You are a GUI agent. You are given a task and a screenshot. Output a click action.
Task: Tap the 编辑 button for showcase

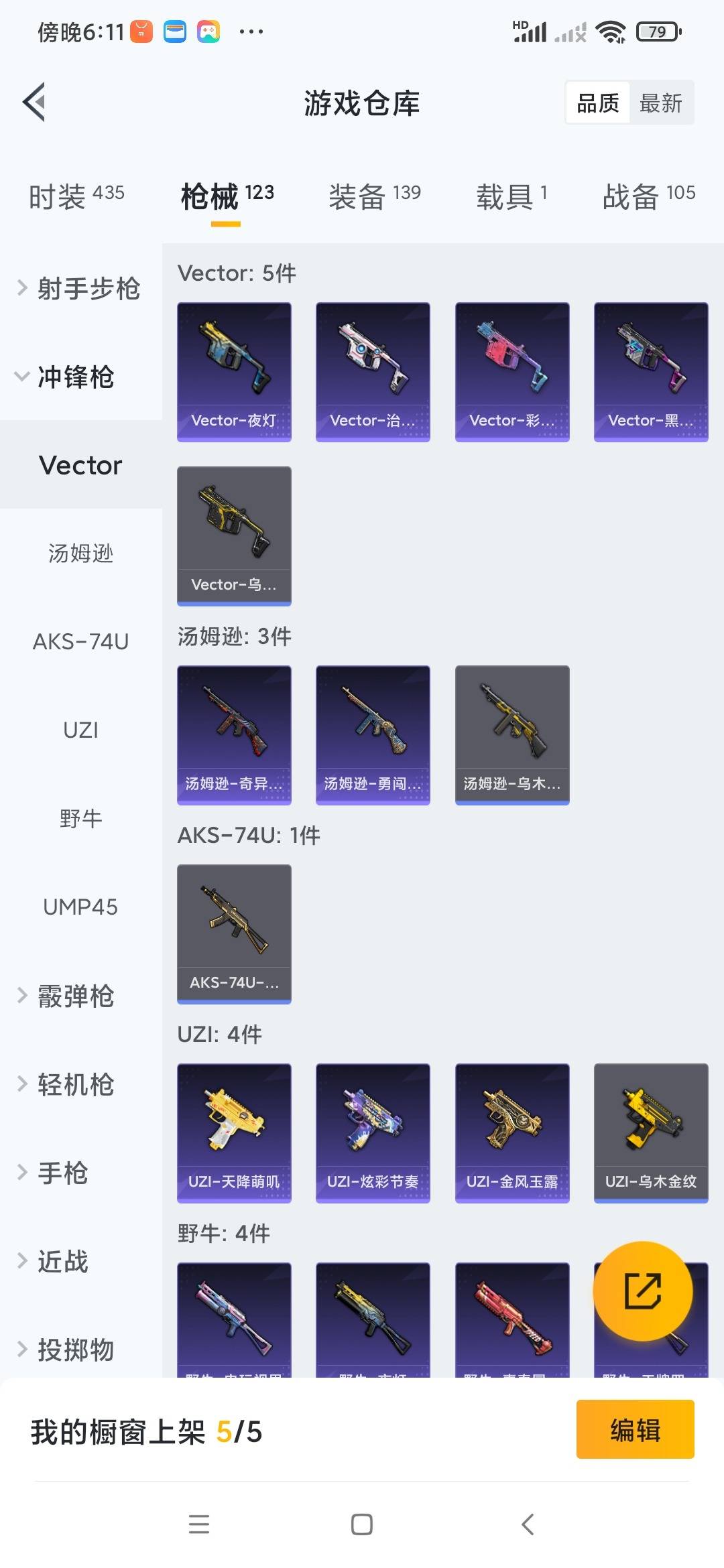click(635, 1429)
